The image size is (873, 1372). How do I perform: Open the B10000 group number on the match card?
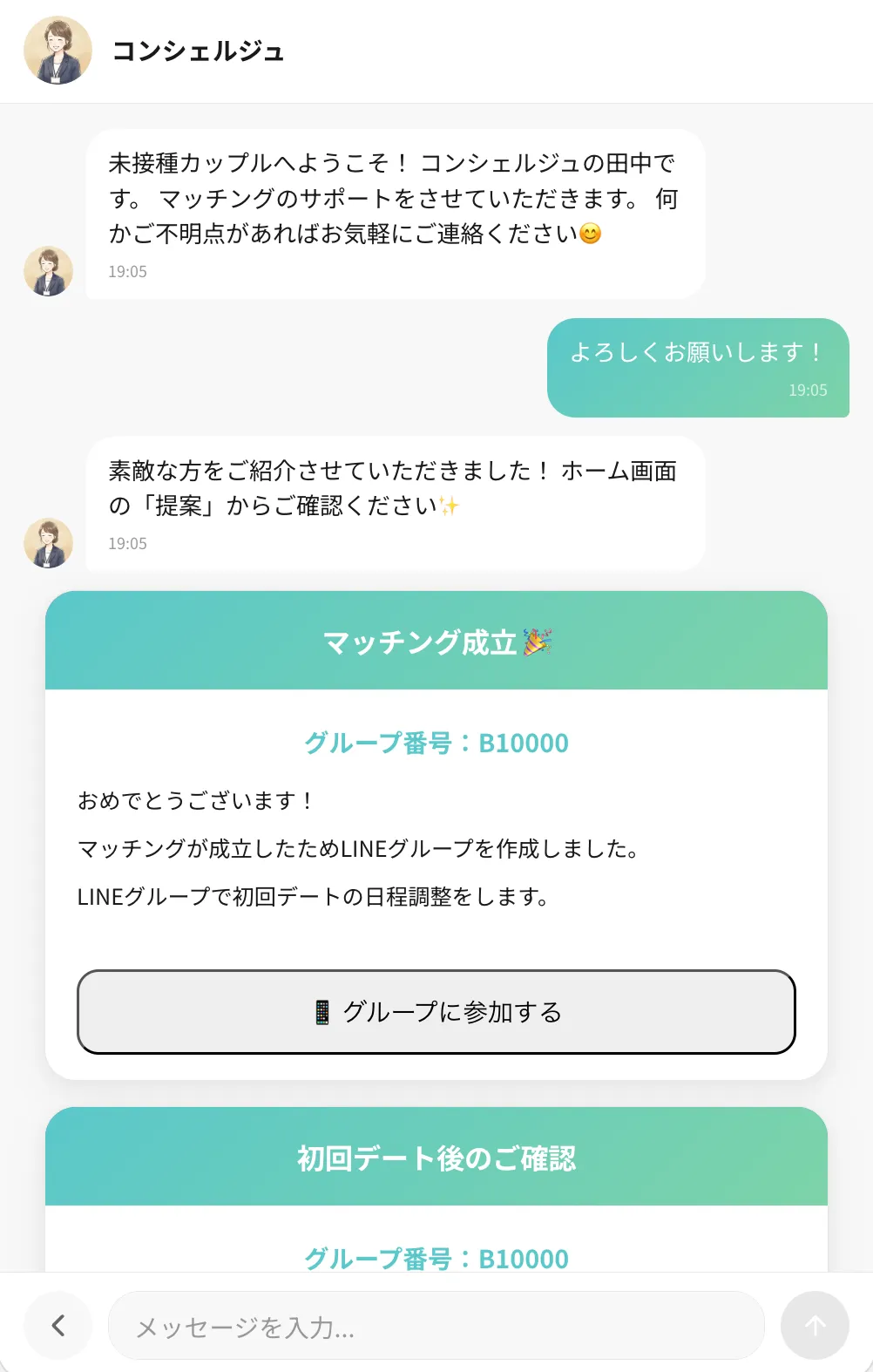click(436, 744)
